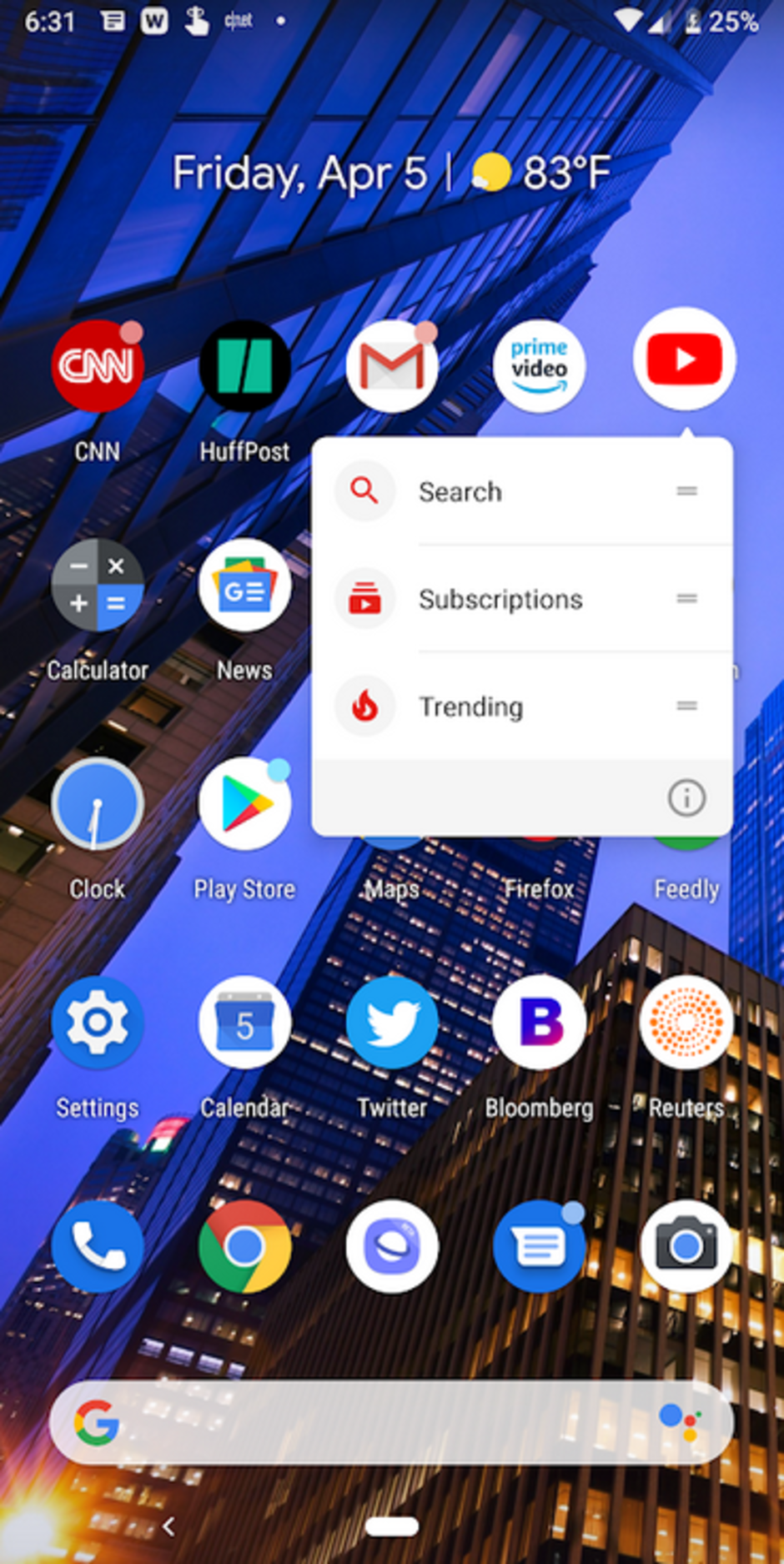Open the Calculator app
Image resolution: width=784 pixels, height=1564 pixels.
click(98, 586)
